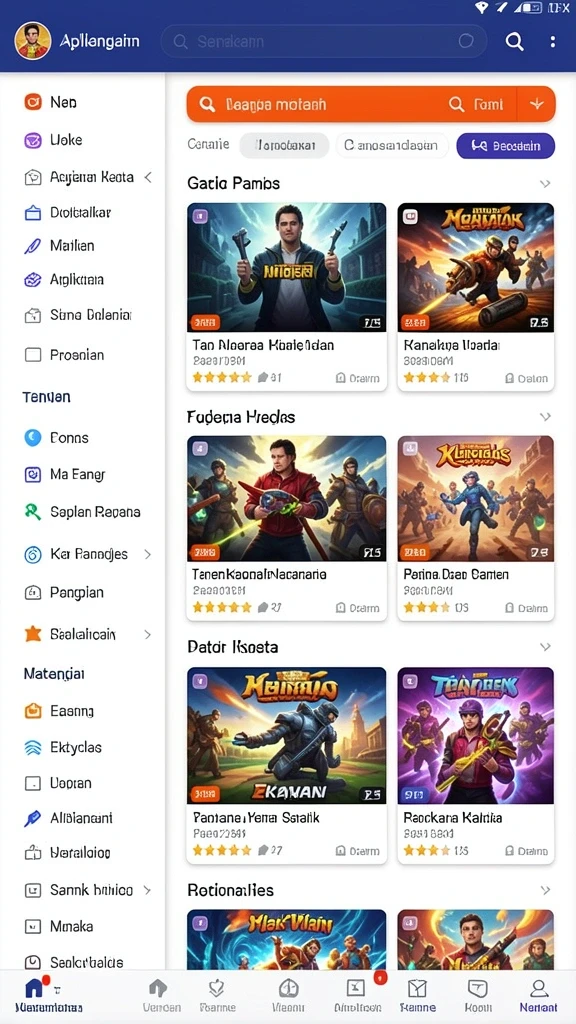Tap the search magnifier in top bar
The image size is (576, 1024).
click(515, 42)
